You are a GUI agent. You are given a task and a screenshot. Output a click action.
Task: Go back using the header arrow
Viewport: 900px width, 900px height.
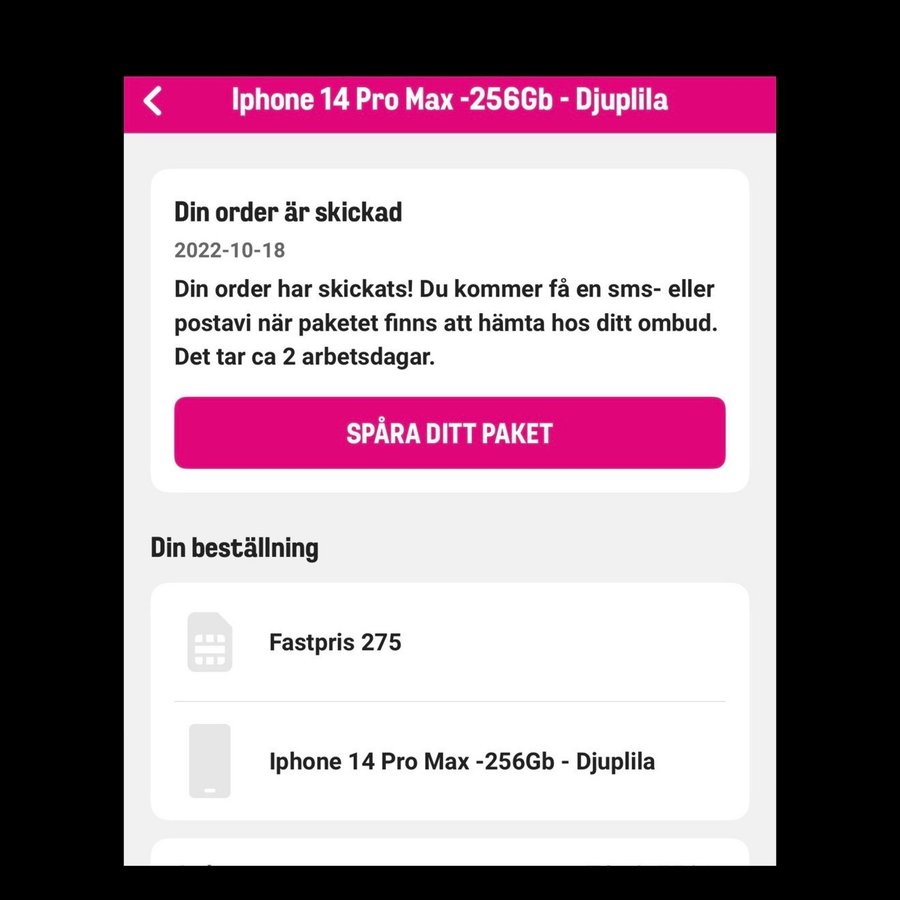(153, 101)
